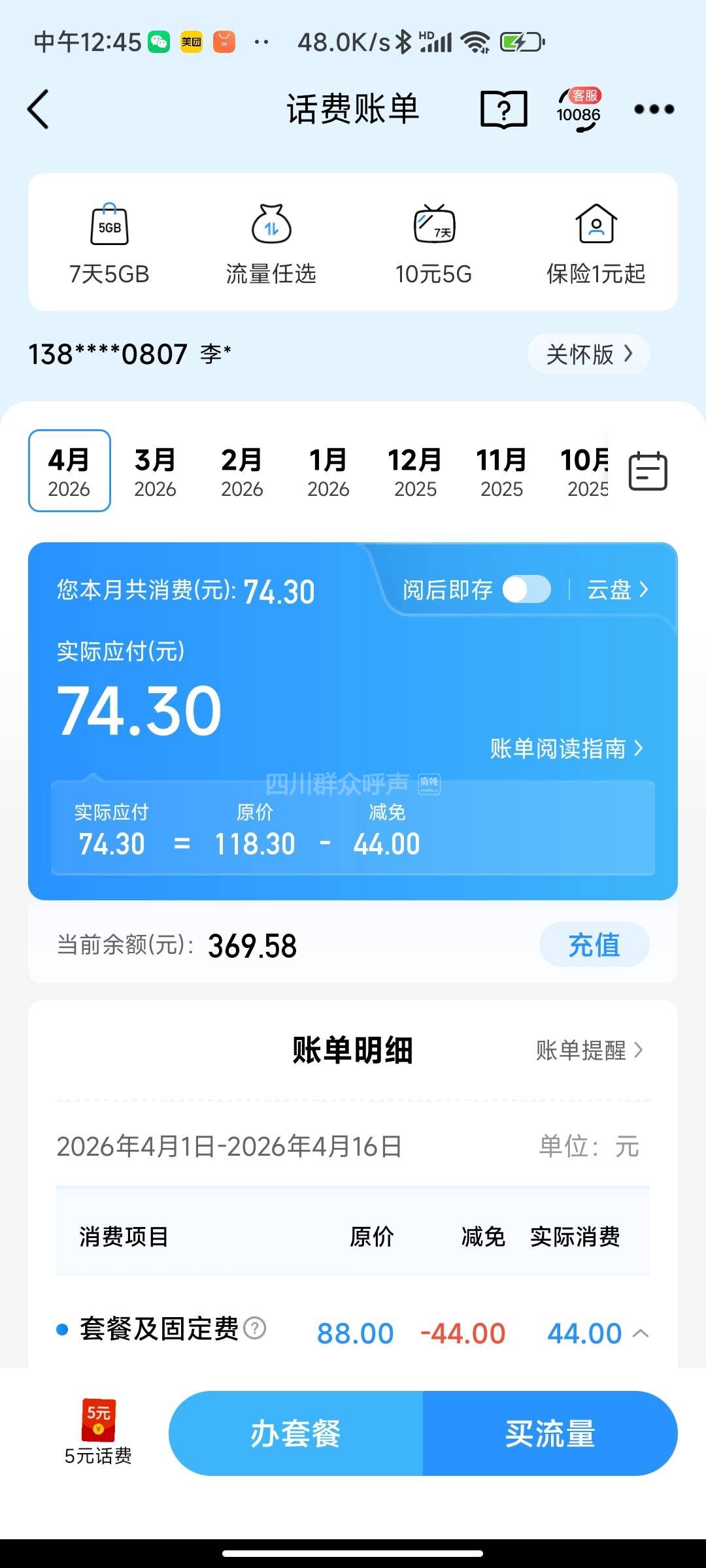Viewport: 706px width, 1568px height.
Task: Open the 流量任选 shortcut
Action: (x=271, y=243)
